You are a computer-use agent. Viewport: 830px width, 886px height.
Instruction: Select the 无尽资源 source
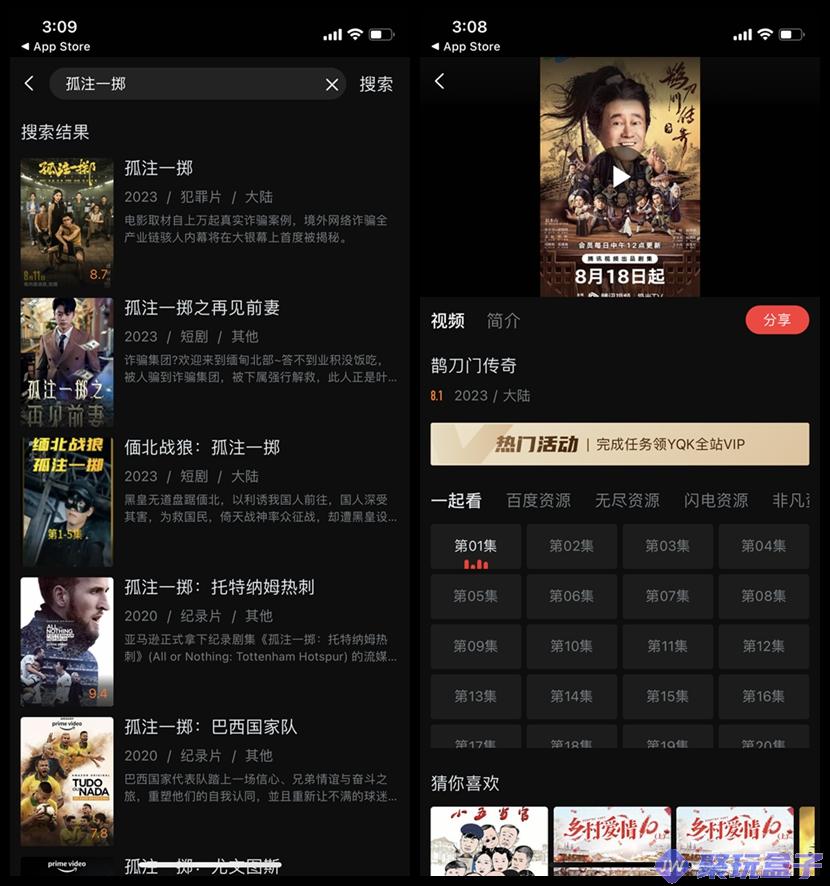(627, 500)
